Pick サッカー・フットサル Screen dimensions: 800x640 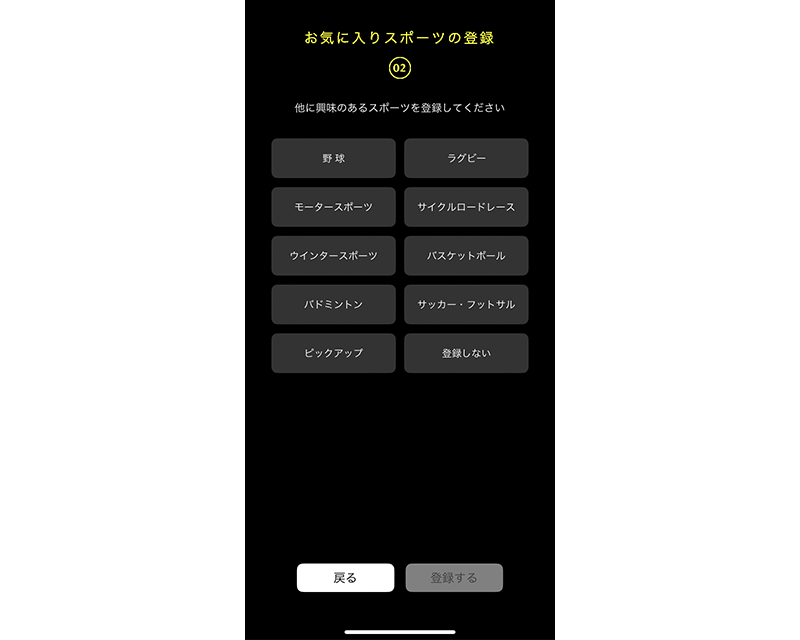466,304
